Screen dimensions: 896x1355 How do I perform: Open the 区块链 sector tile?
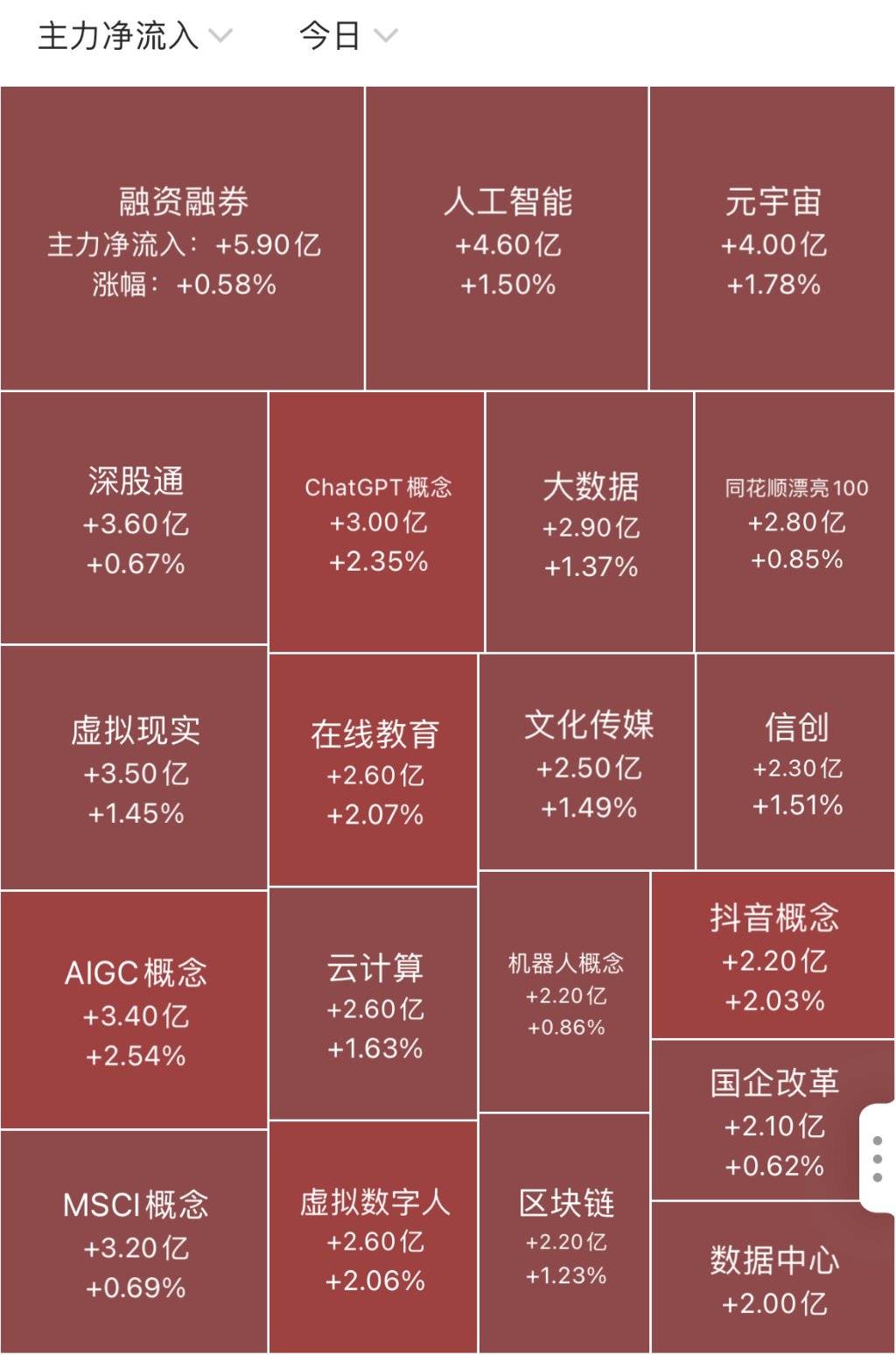click(x=564, y=1233)
